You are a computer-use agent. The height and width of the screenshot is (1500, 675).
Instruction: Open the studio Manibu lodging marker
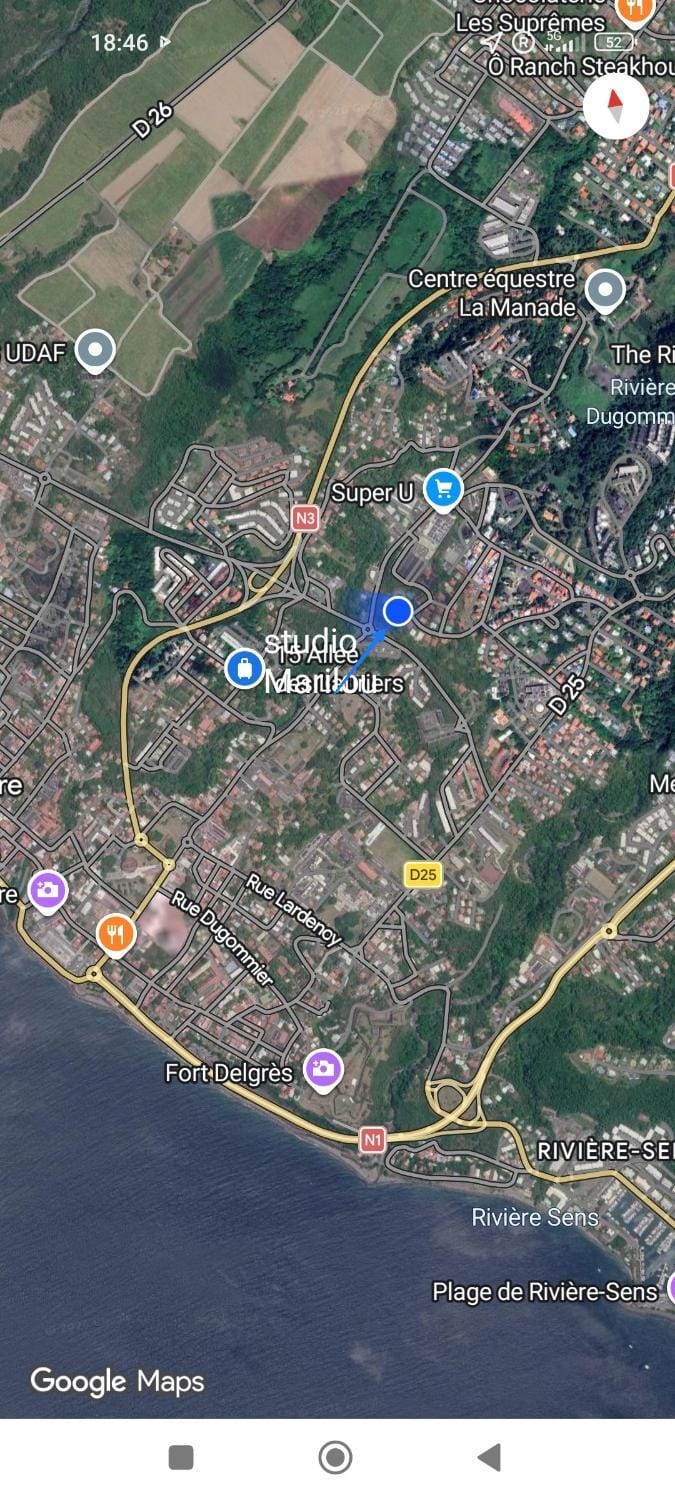point(244,668)
